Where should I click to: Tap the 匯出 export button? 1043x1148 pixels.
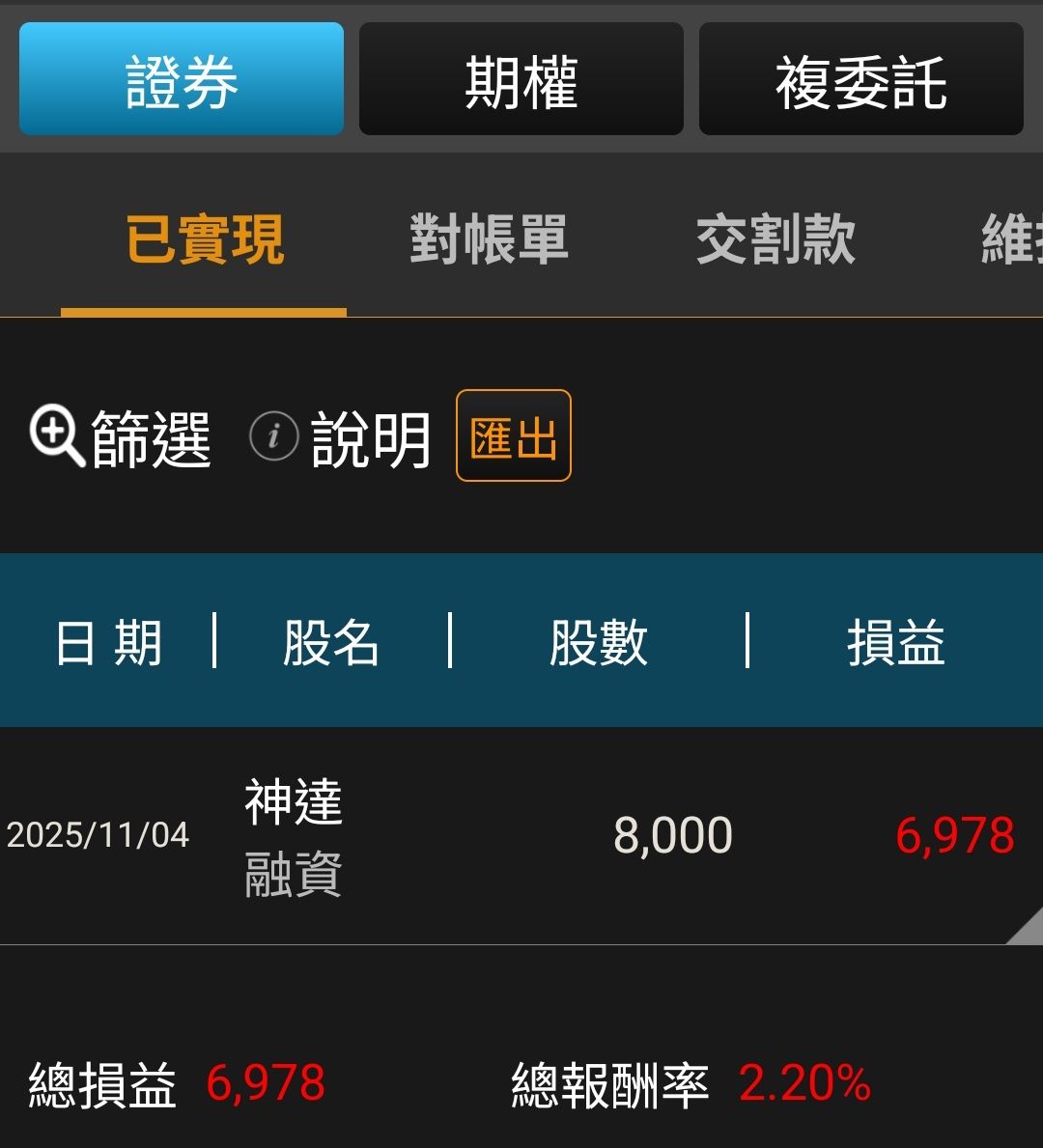tap(514, 435)
